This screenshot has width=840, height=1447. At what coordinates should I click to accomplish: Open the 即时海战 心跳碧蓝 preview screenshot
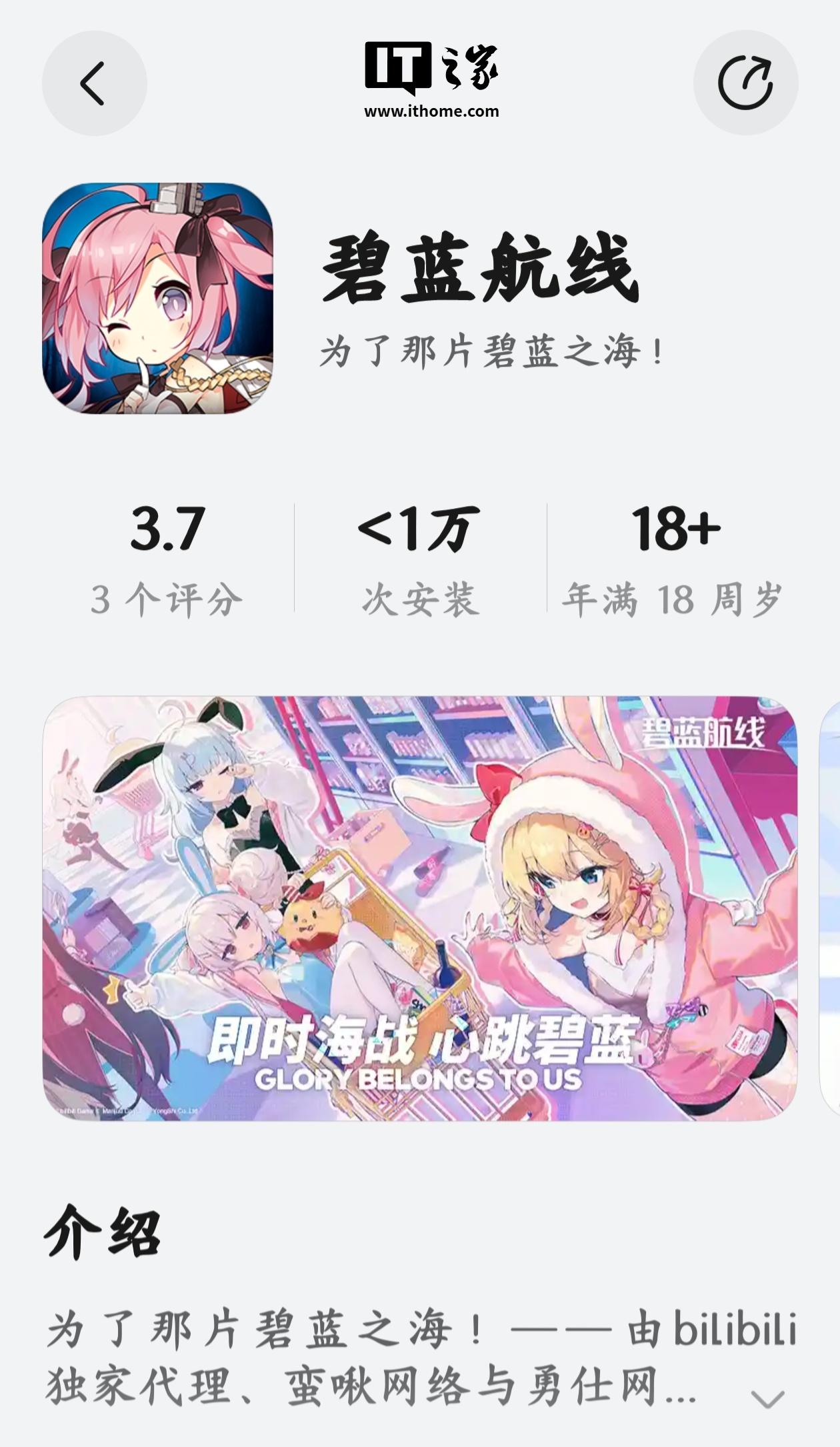[420, 908]
